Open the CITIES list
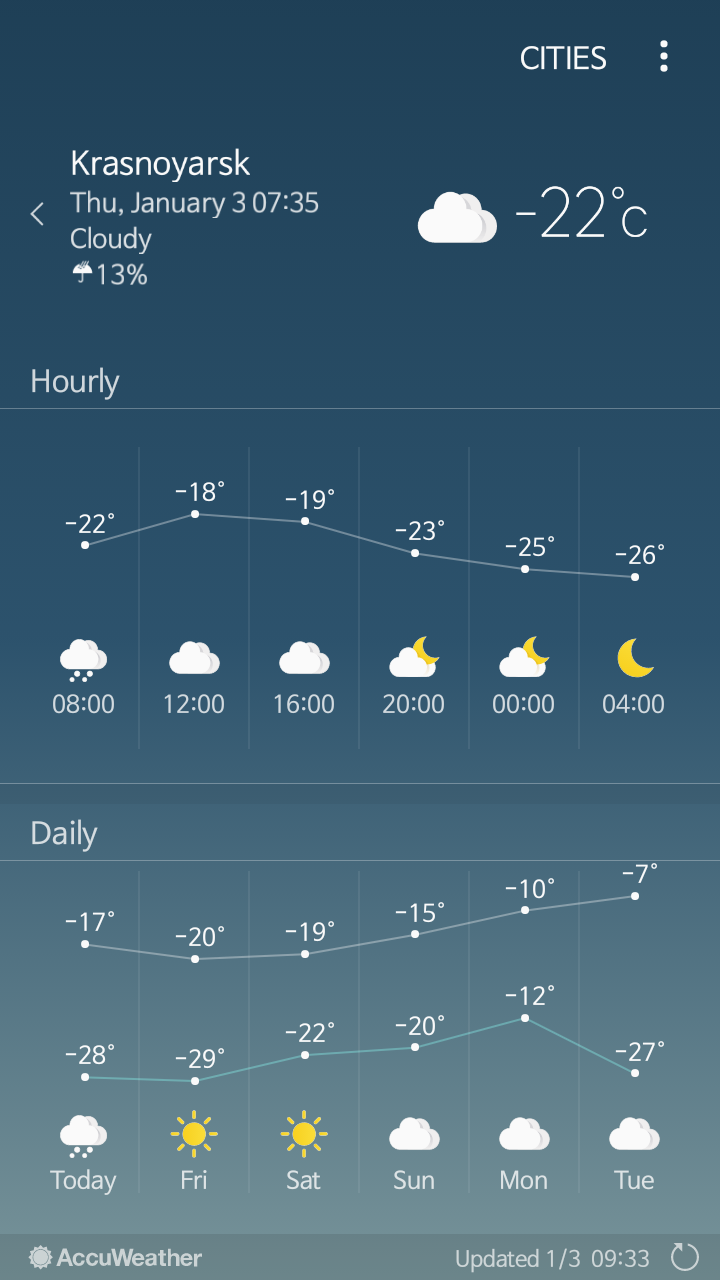The image size is (720, 1280). 563,58
